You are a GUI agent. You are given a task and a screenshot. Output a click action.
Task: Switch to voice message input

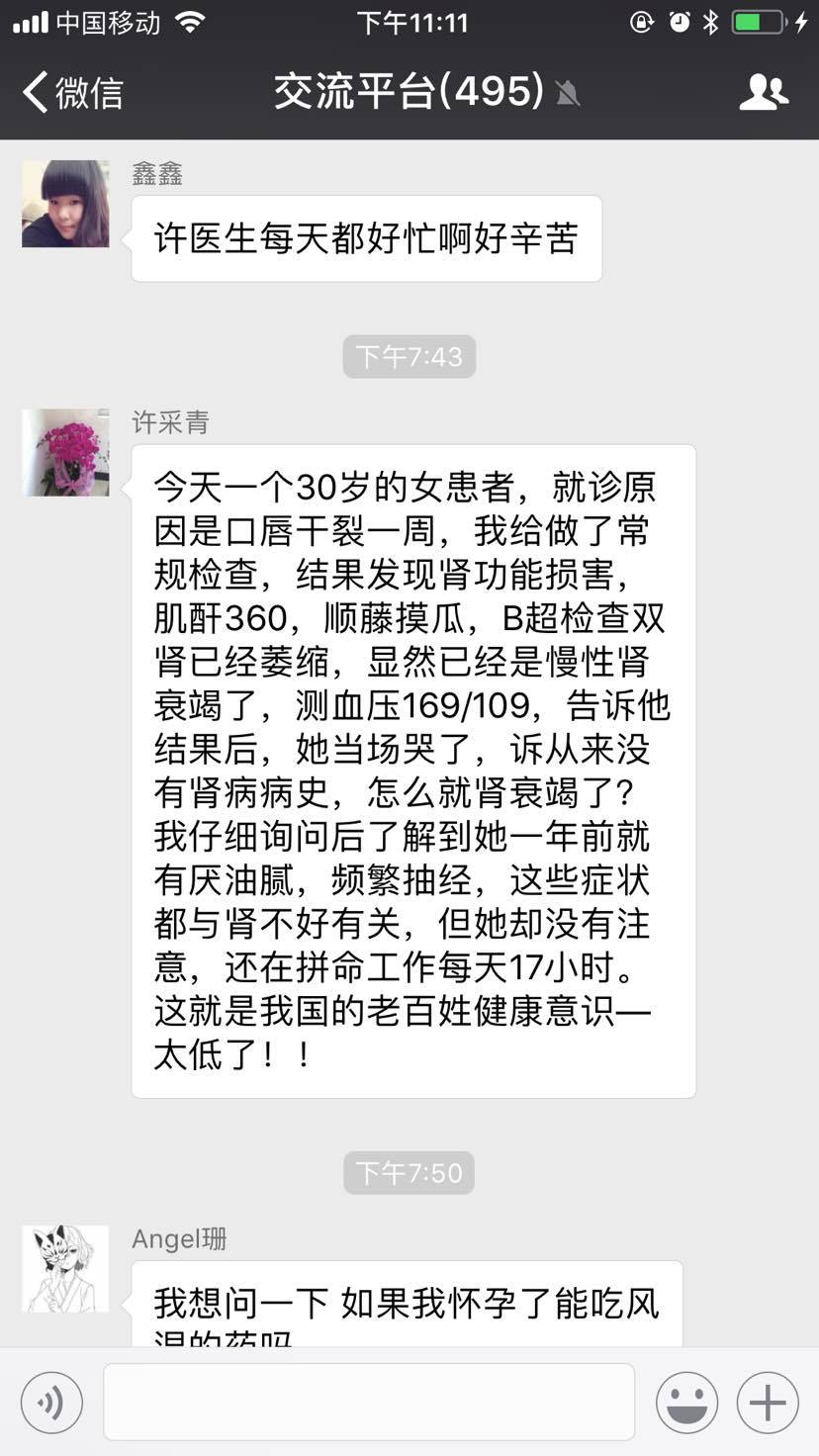pyautogui.click(x=51, y=1403)
